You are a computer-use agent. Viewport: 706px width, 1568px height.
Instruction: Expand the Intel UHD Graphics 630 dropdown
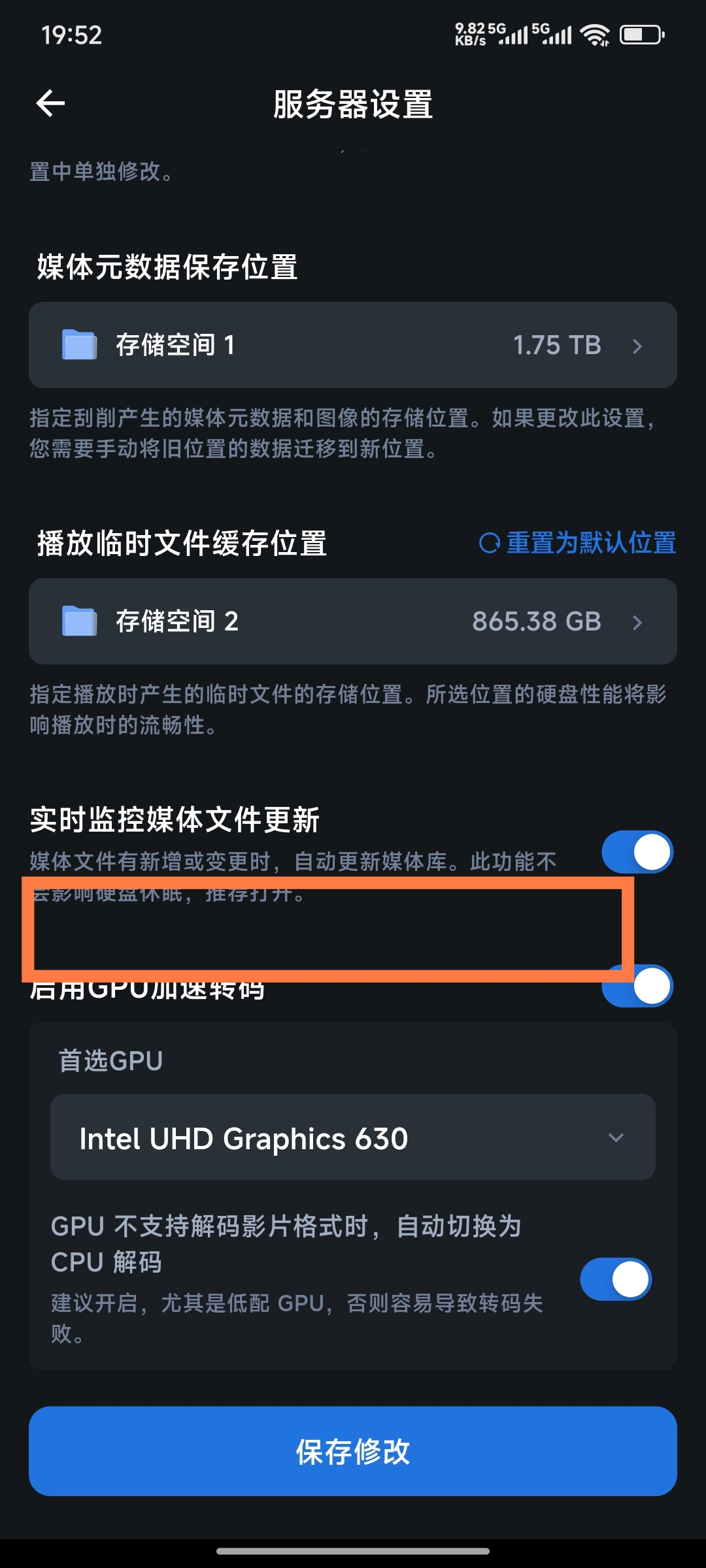point(353,1137)
